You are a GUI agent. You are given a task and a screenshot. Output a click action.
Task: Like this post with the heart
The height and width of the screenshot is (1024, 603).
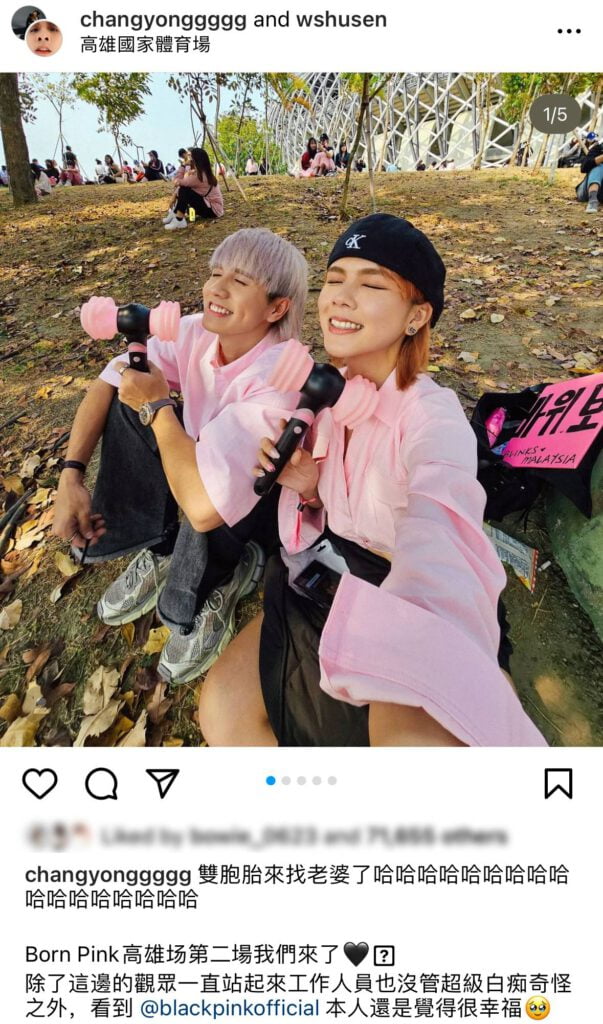[40, 783]
